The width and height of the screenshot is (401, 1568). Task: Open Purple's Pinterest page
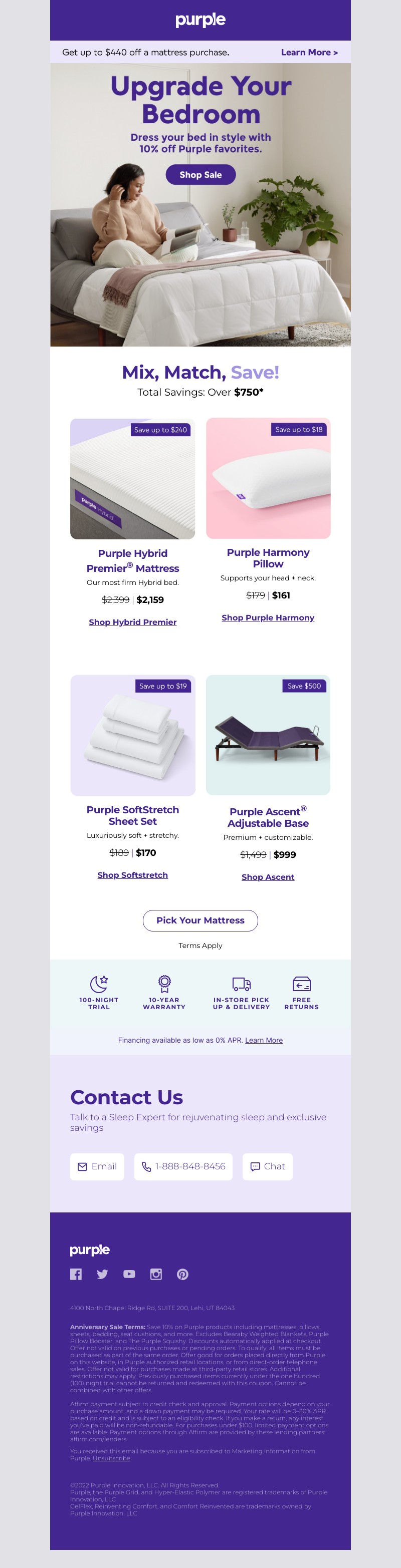click(183, 1274)
